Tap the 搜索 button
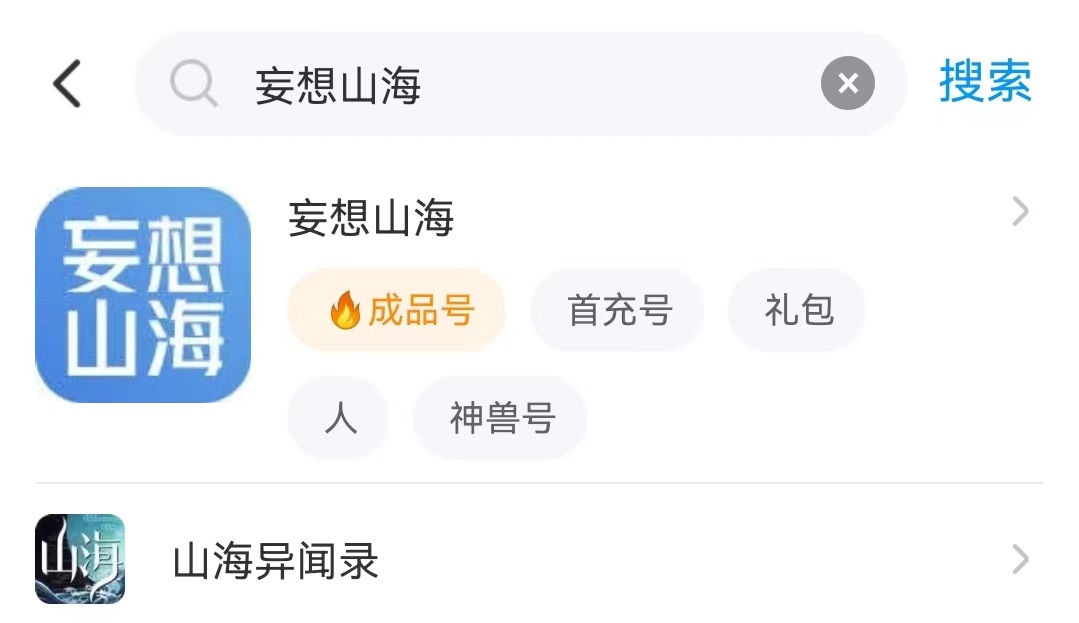 (985, 82)
